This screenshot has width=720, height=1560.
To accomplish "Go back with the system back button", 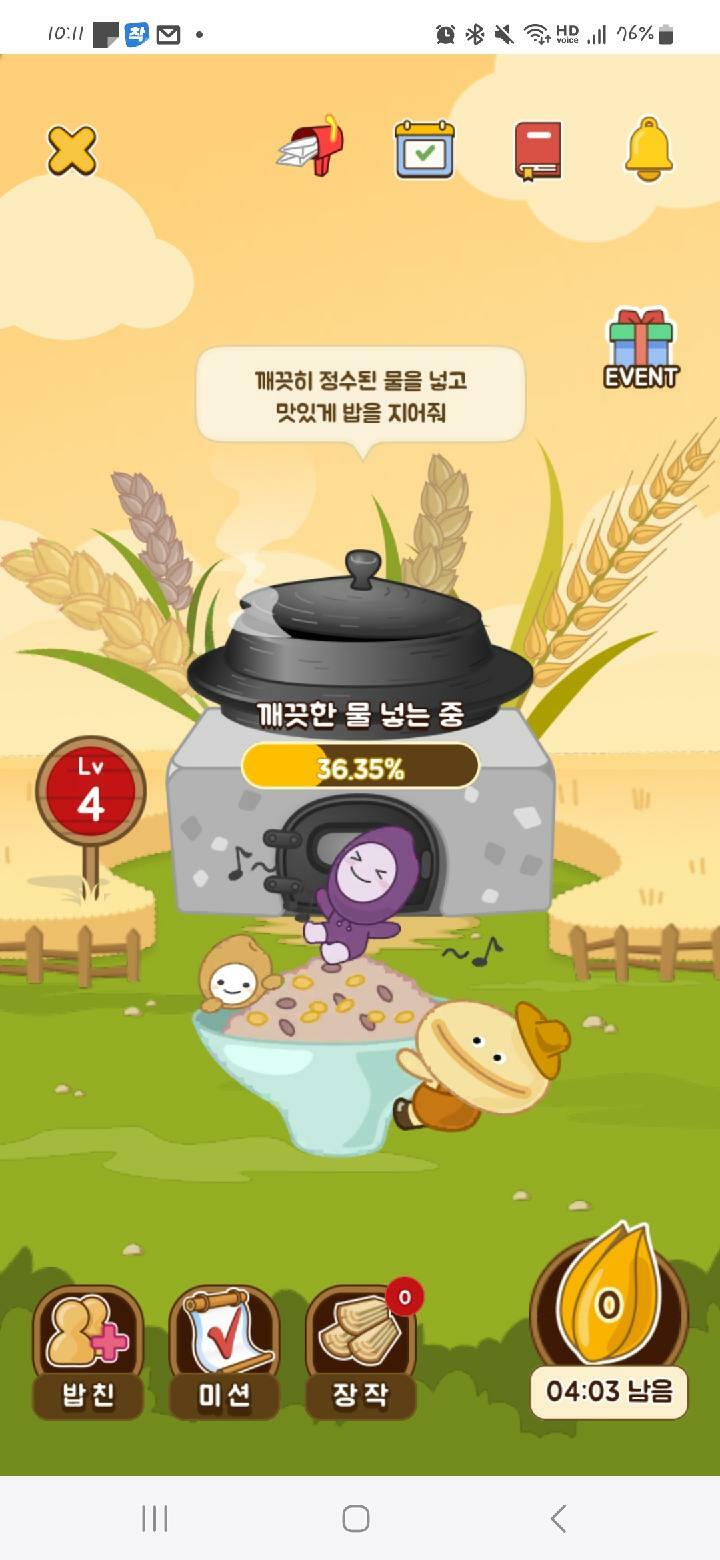I will click(559, 1518).
